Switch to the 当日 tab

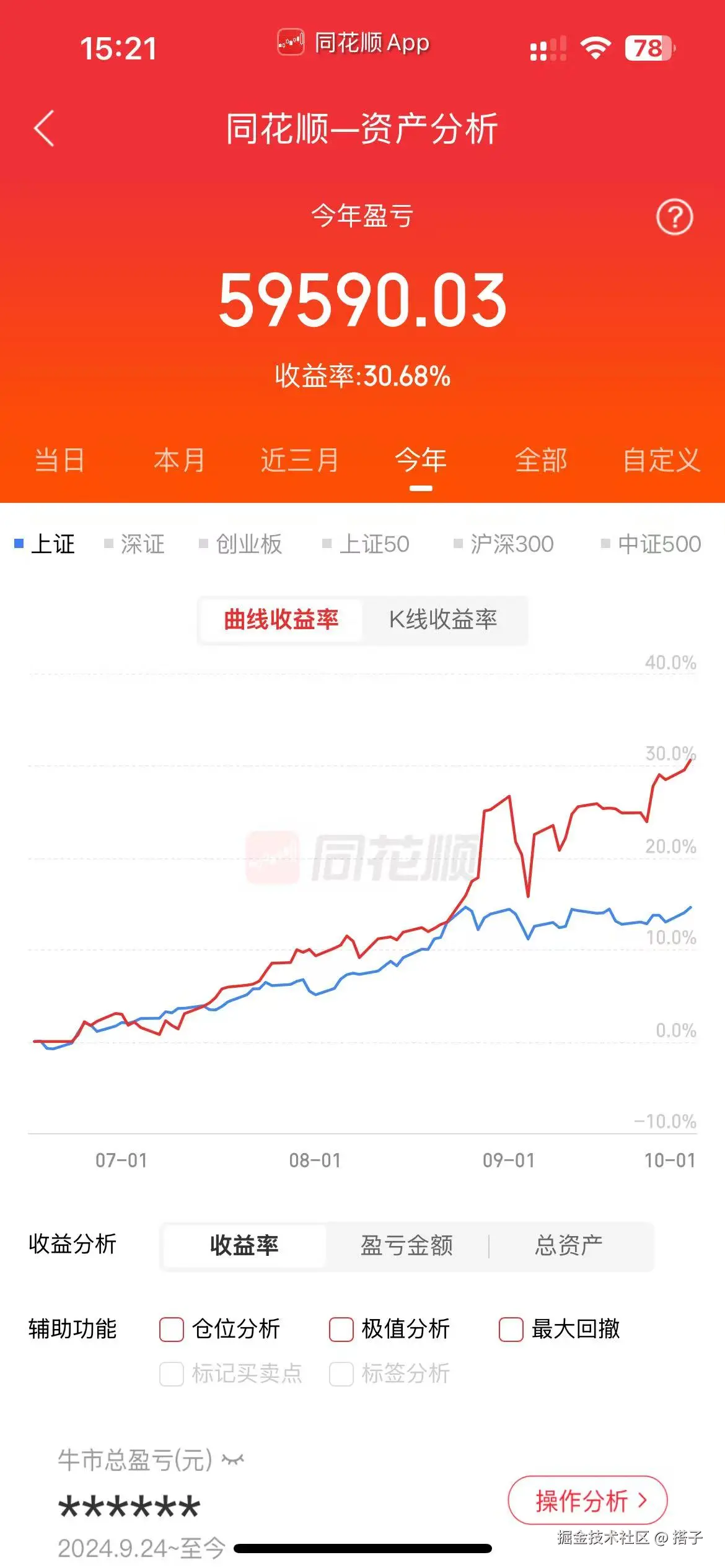[x=59, y=461]
